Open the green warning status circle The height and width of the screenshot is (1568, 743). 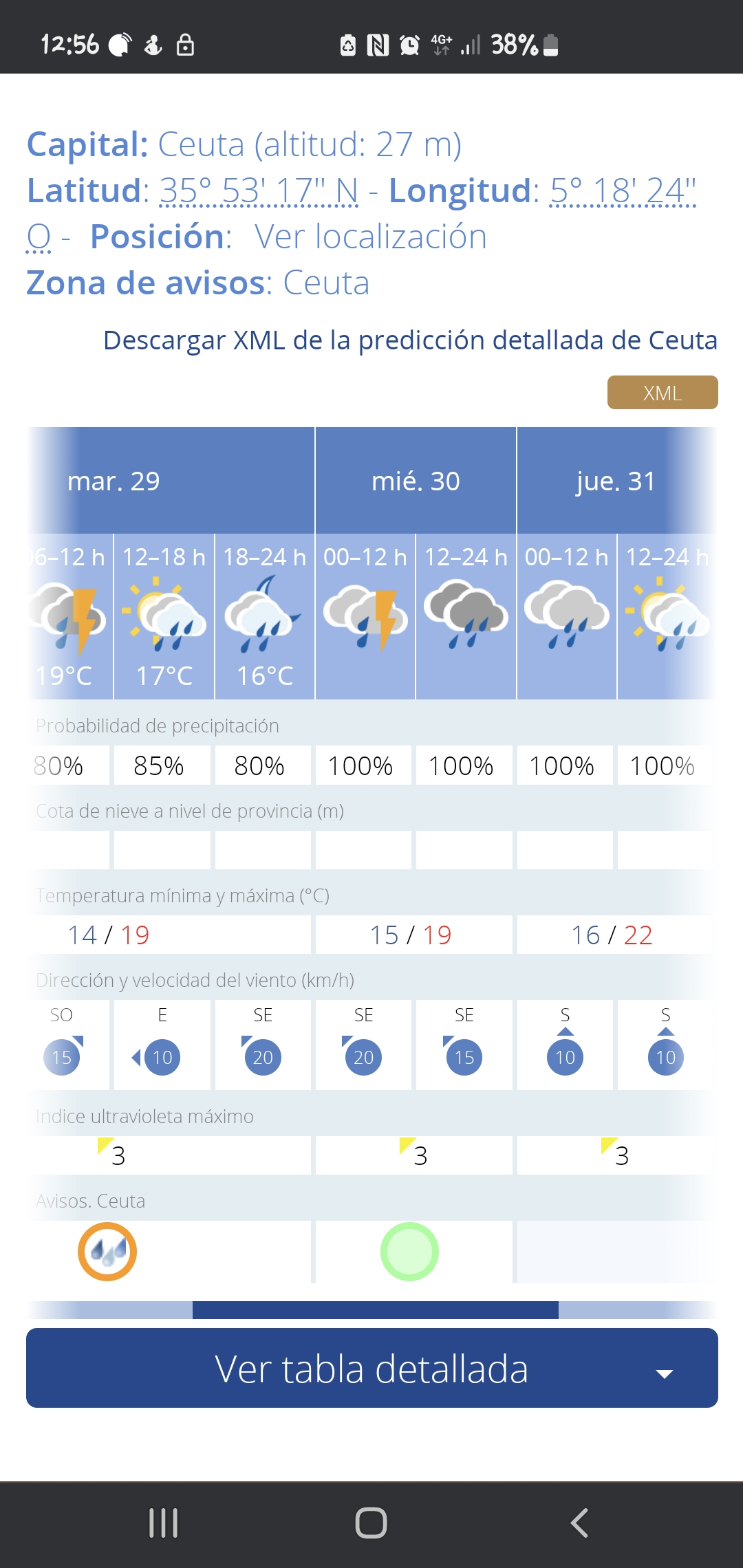point(409,1252)
